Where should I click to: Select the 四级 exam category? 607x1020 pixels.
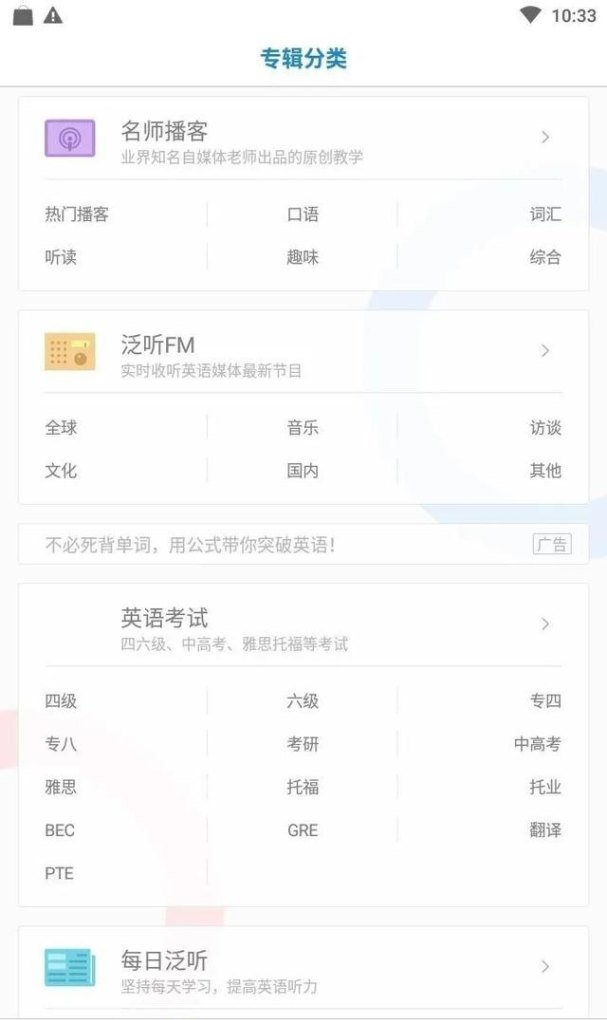pos(61,701)
